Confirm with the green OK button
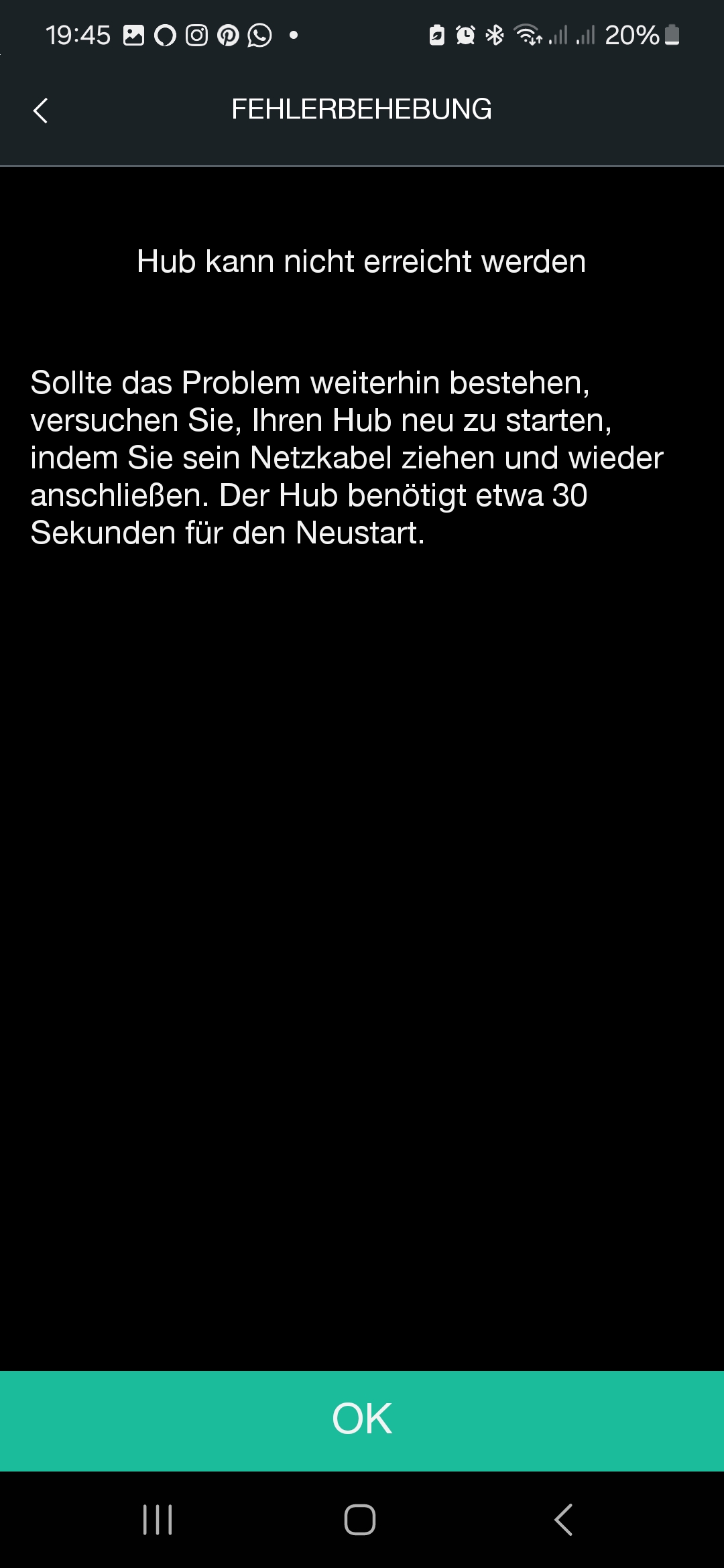Viewport: 724px width, 1568px height. pos(362,1421)
